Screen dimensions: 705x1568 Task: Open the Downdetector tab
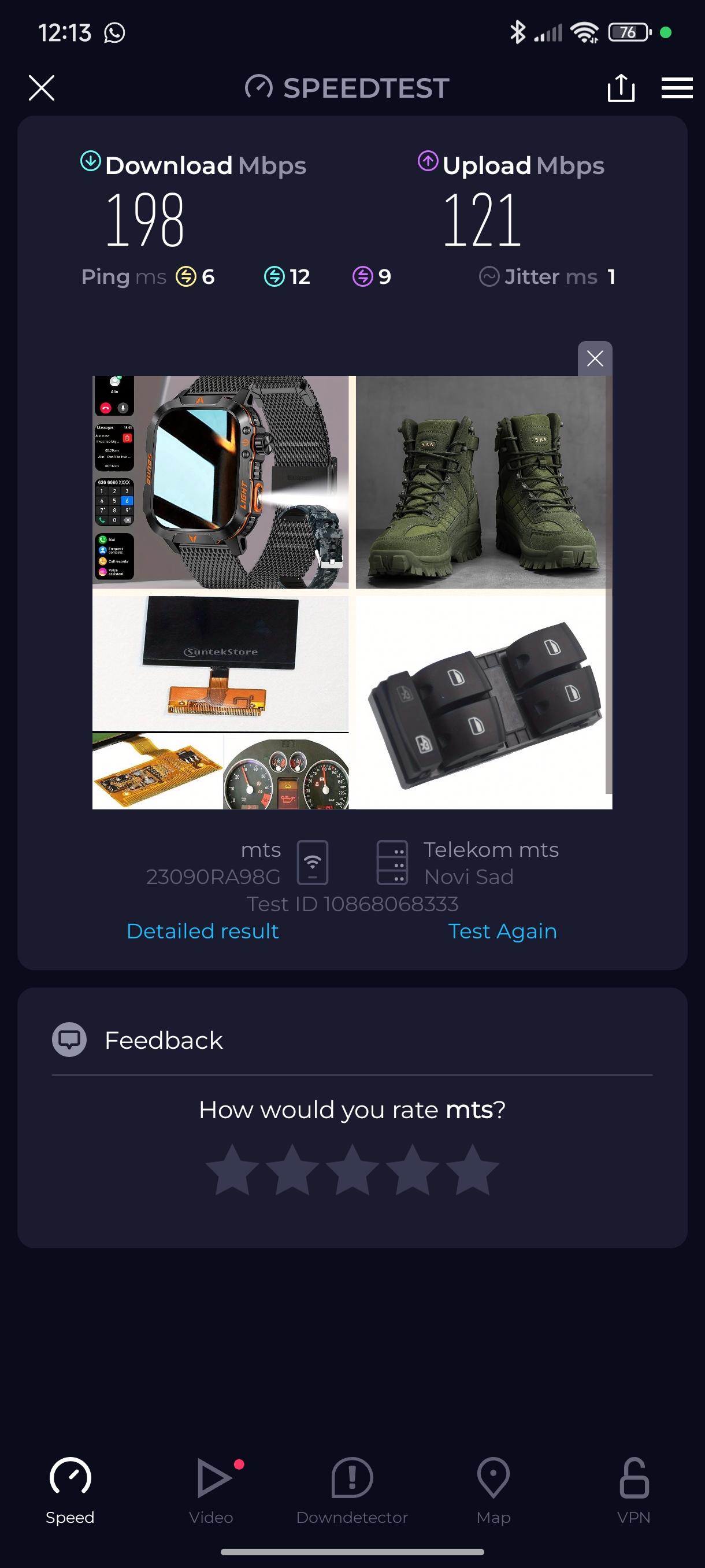pyautogui.click(x=351, y=1490)
